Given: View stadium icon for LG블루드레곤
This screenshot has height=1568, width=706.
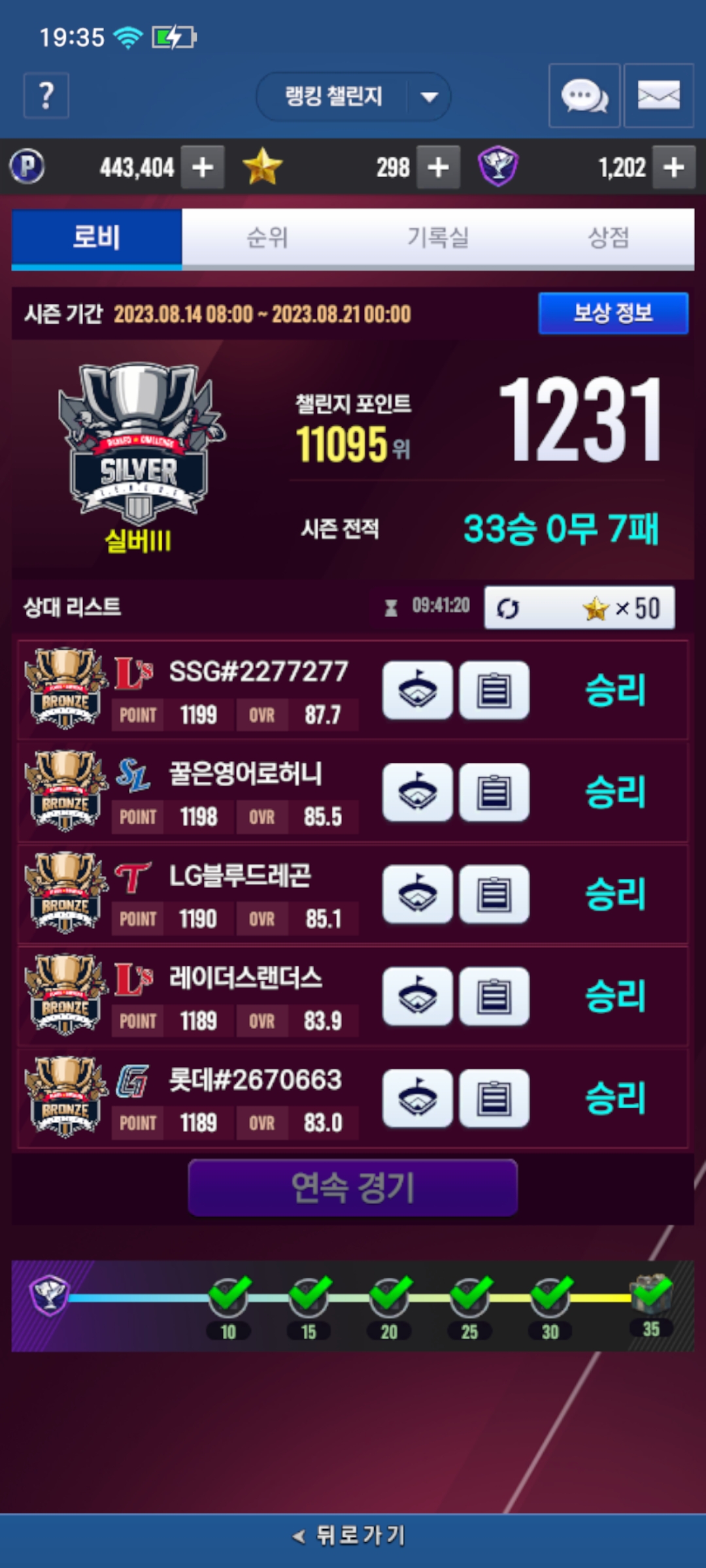Looking at the screenshot, I should [x=418, y=894].
